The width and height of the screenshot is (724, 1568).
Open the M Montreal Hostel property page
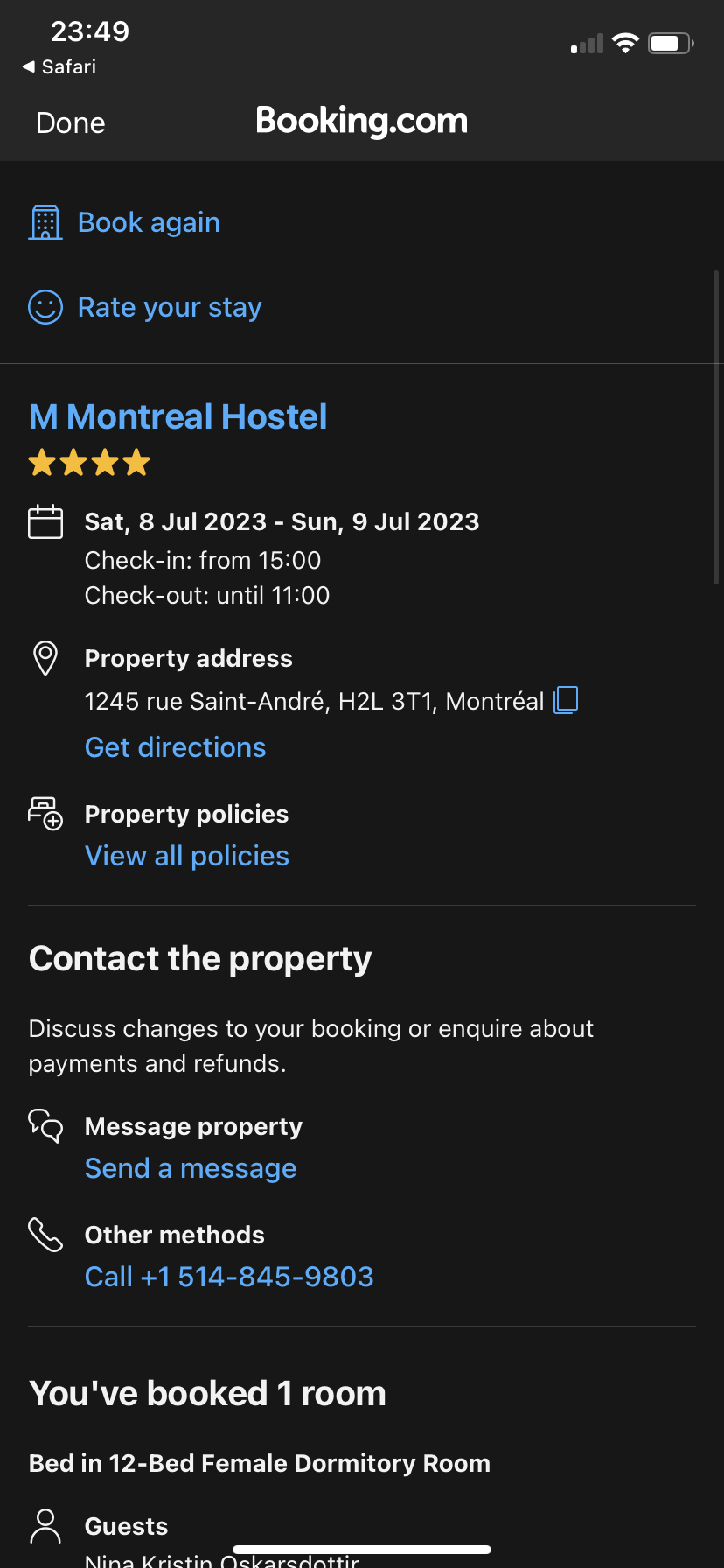[x=178, y=417]
